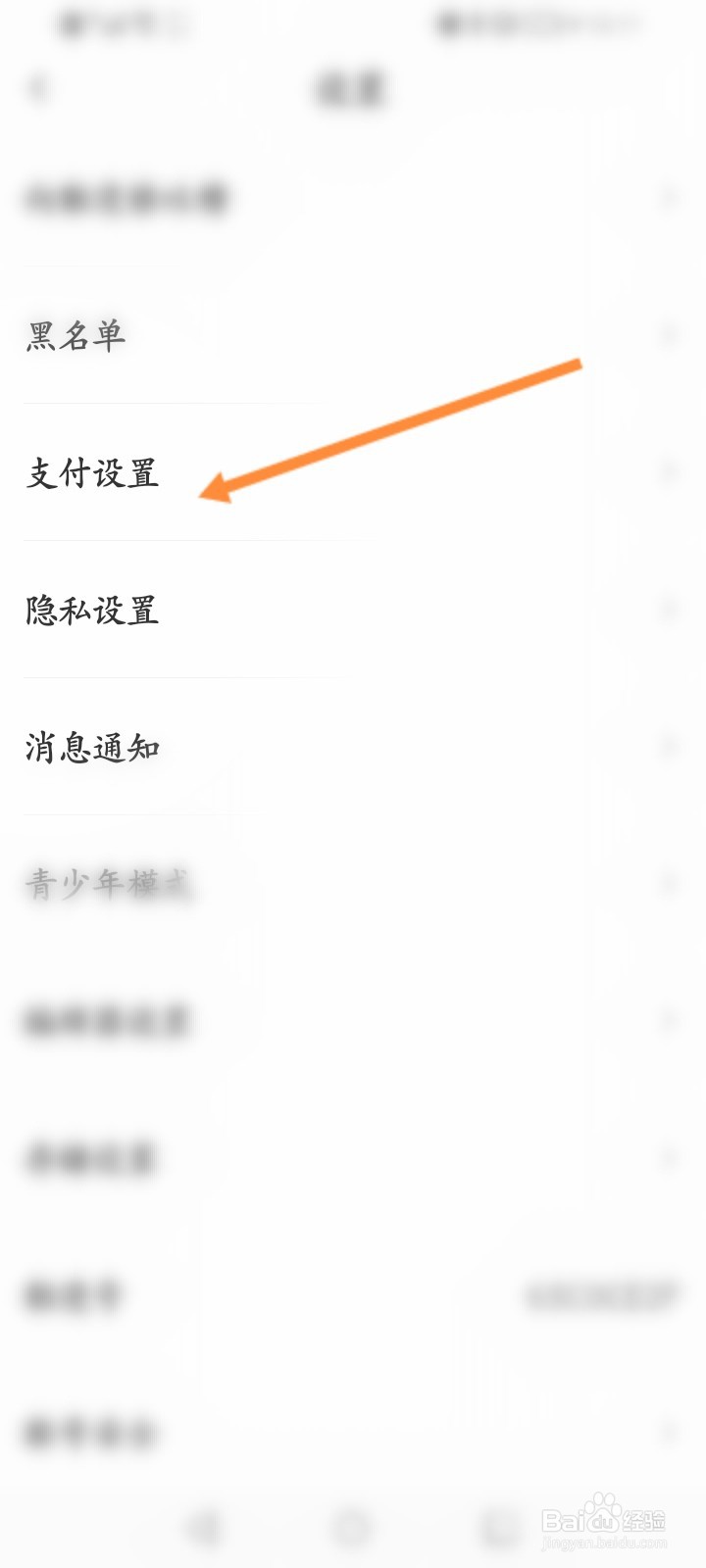Screen dimensions: 706x1568
Task: Open the 消息通知 notifications menu item
Action: (93, 749)
